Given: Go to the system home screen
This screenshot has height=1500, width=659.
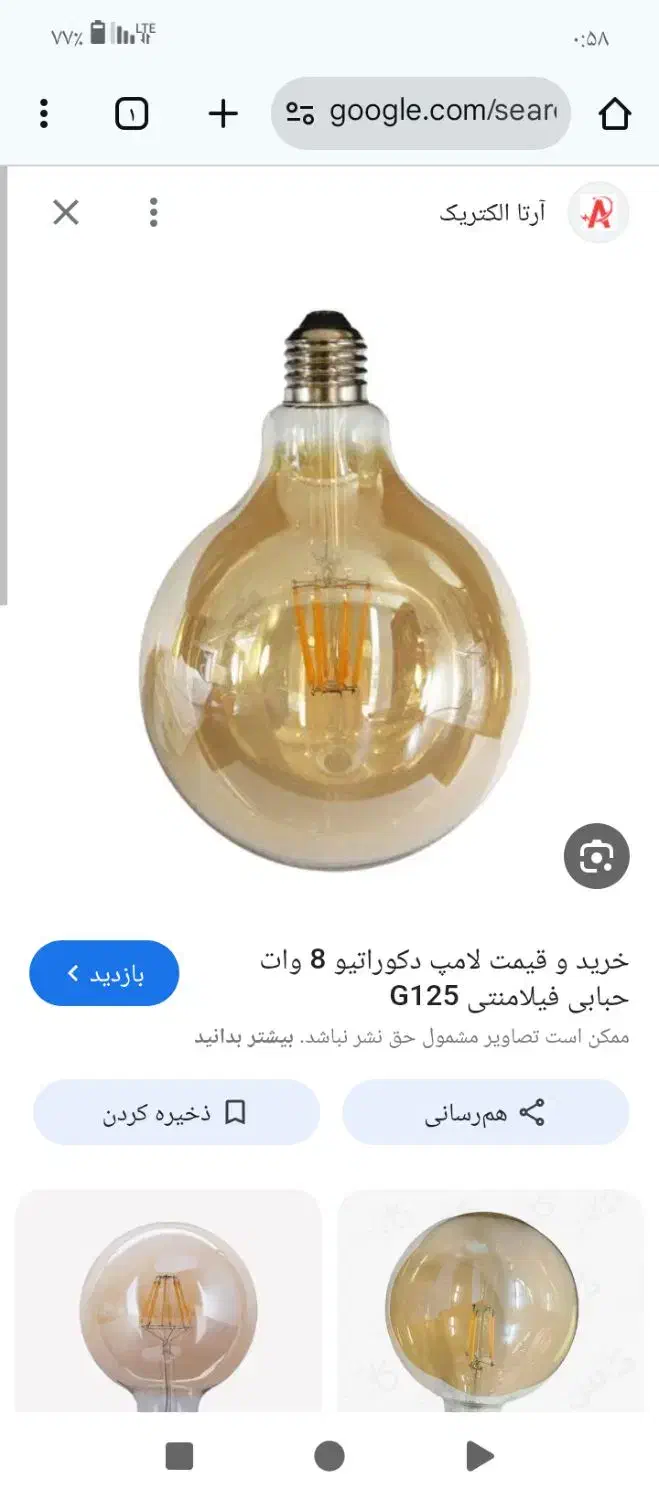Looking at the screenshot, I should 329,1456.
